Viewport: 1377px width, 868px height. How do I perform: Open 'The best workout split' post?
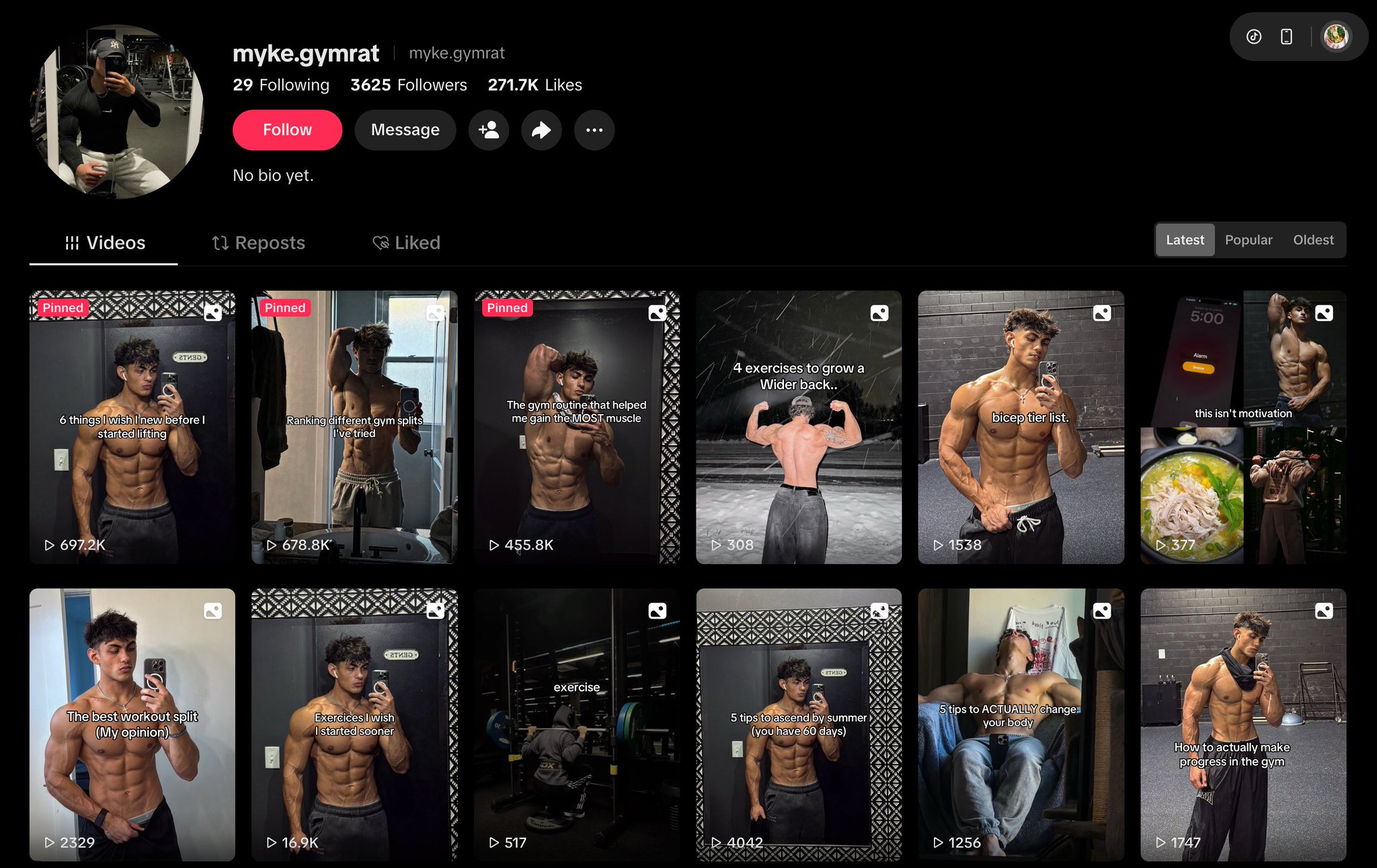point(132,725)
